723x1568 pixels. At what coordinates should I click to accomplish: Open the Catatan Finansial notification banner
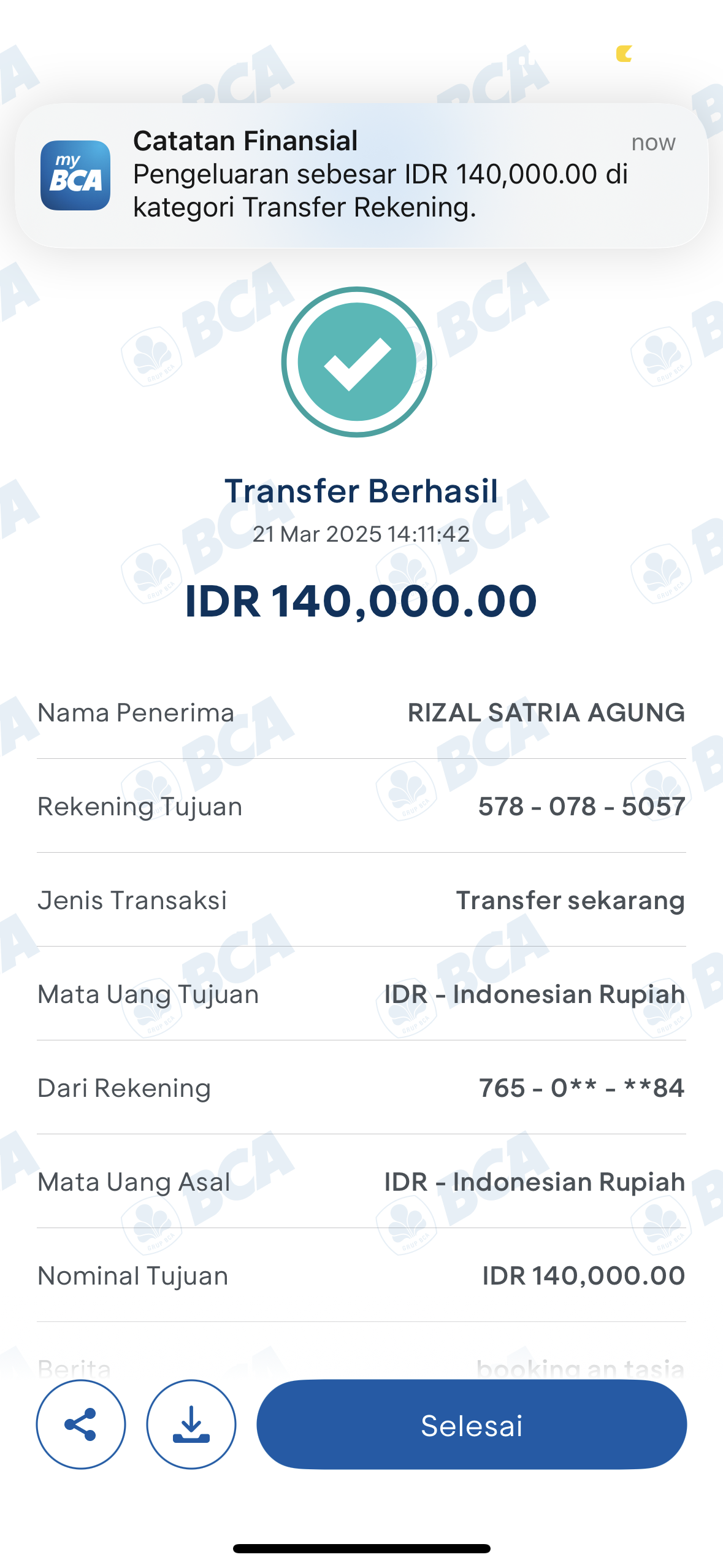tap(361, 175)
